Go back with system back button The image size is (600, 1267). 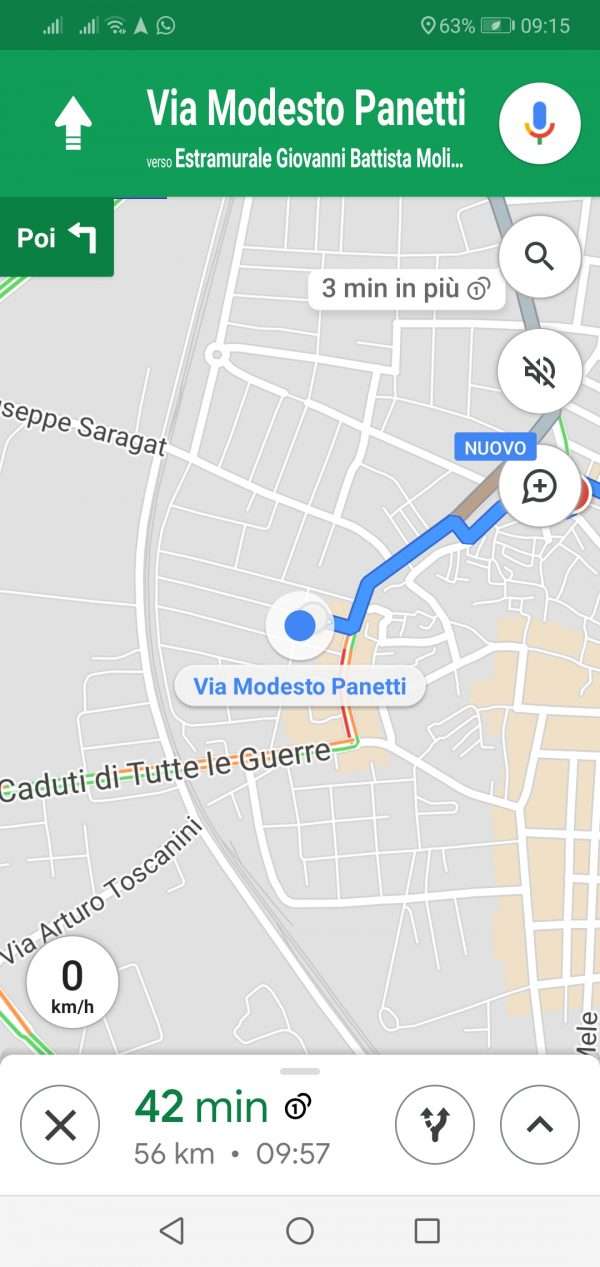(x=172, y=1230)
